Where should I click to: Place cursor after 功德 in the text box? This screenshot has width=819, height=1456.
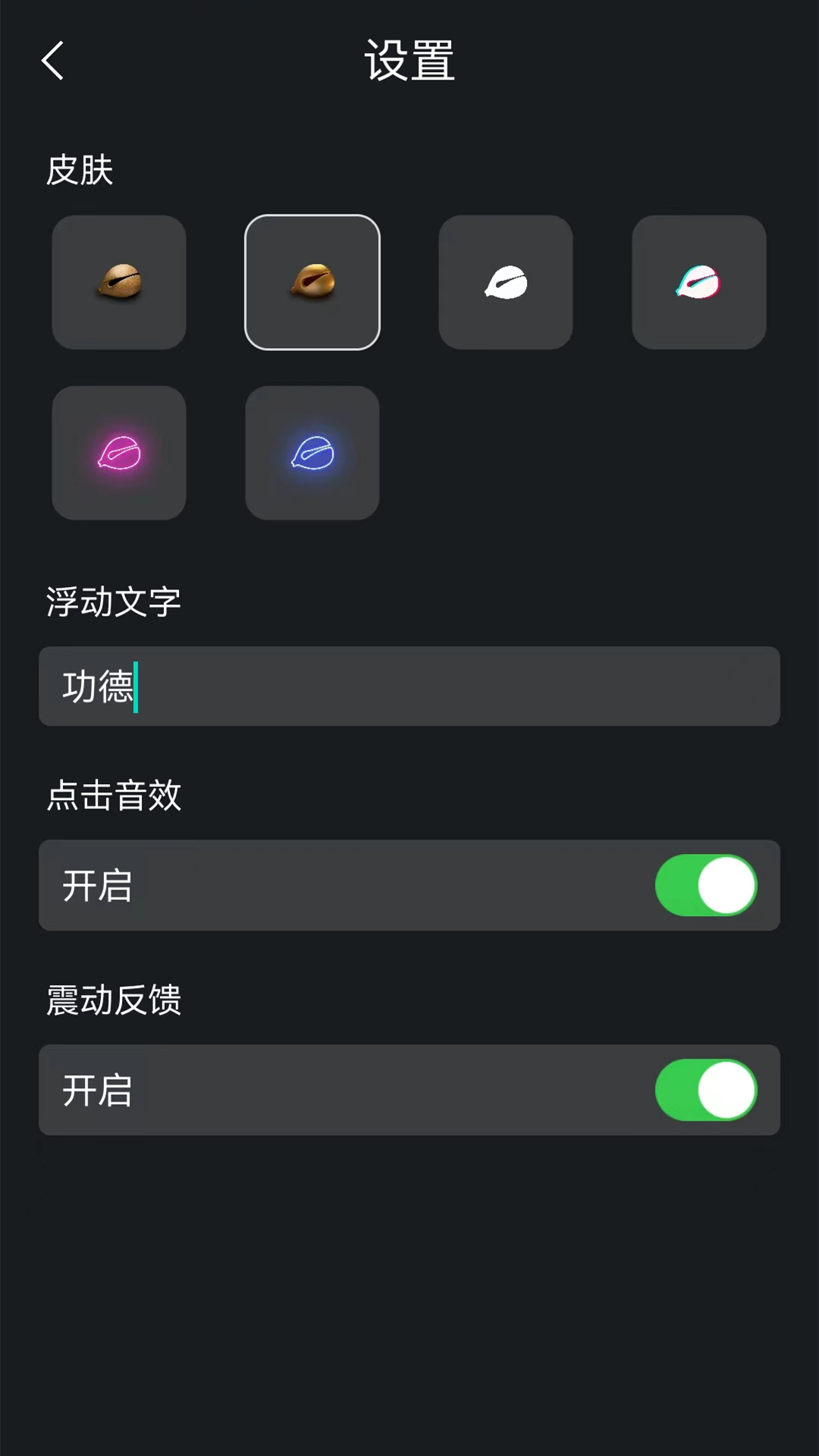[135, 686]
